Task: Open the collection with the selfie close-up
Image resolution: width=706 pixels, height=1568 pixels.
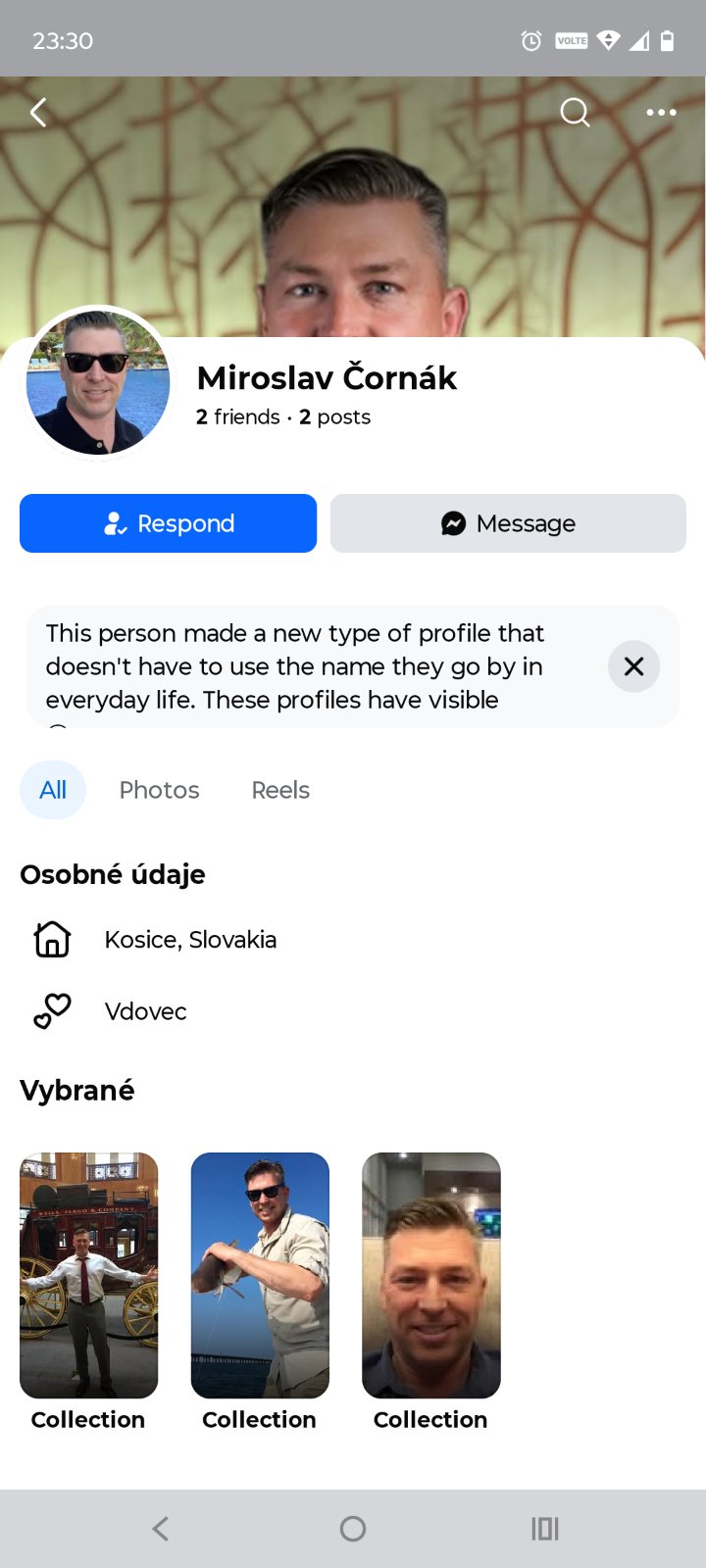Action: (431, 1275)
